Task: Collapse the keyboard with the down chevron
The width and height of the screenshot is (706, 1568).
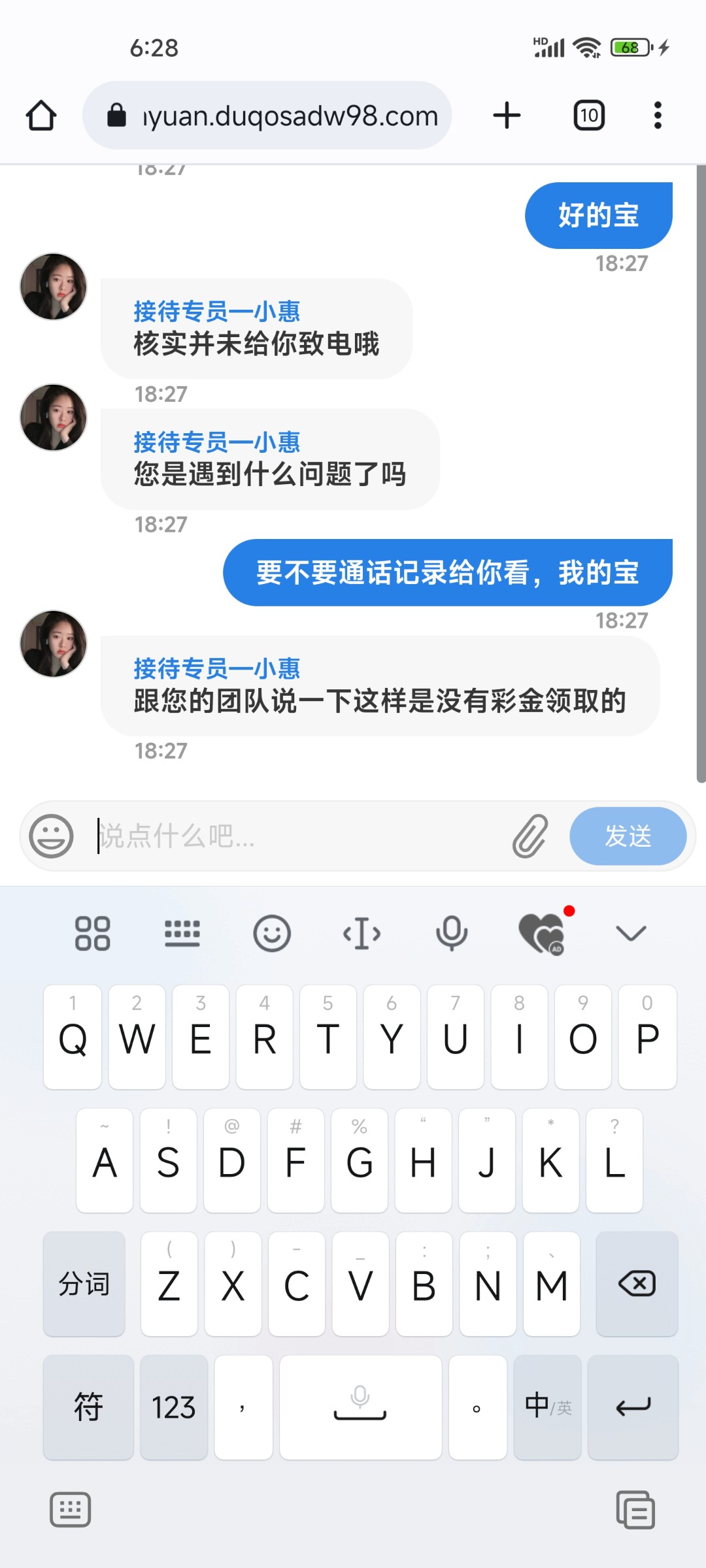Action: pyautogui.click(x=631, y=933)
